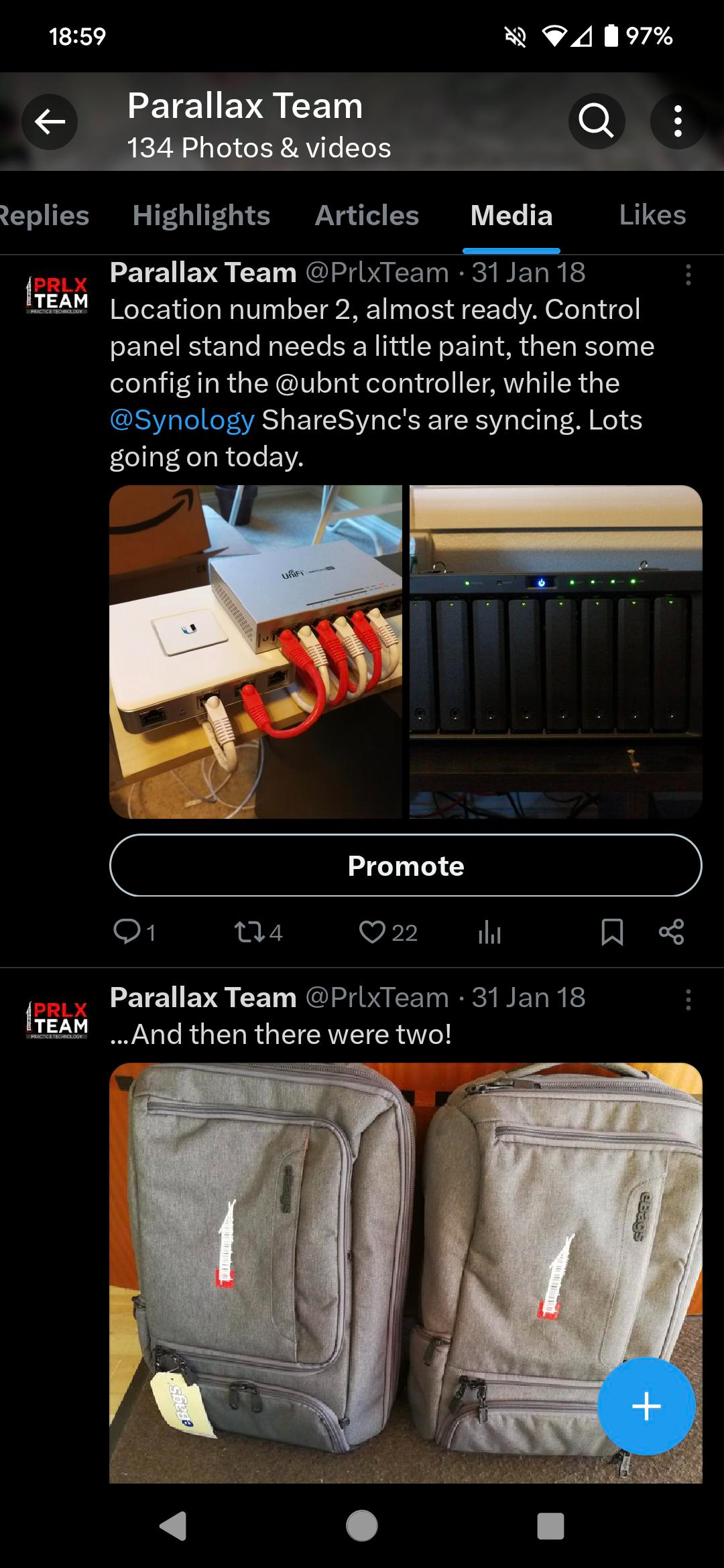The width and height of the screenshot is (724, 1568).
Task: View analytics for Location number 2 post
Action: tap(490, 931)
